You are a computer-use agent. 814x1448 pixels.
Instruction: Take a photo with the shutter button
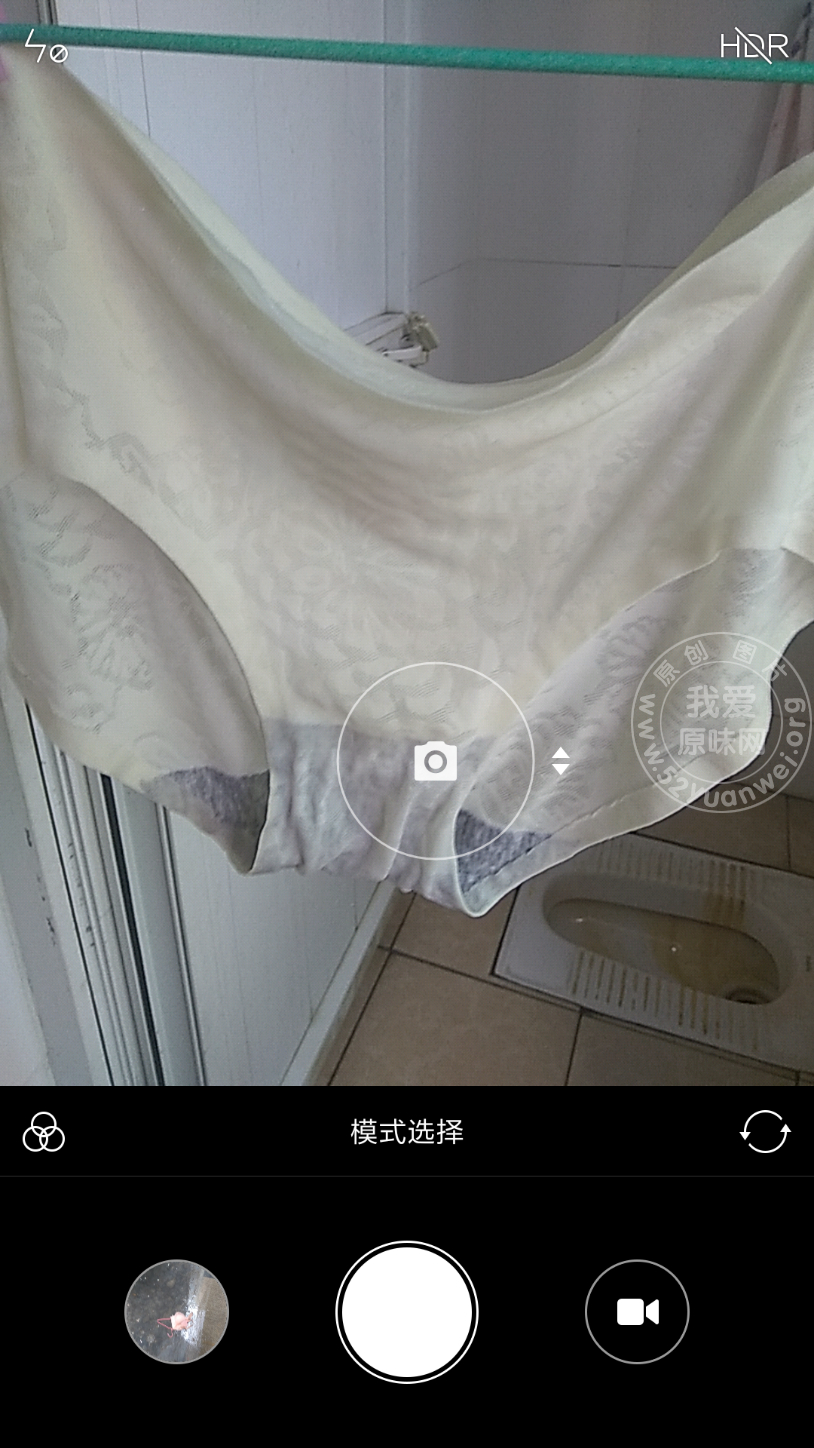pos(407,1312)
